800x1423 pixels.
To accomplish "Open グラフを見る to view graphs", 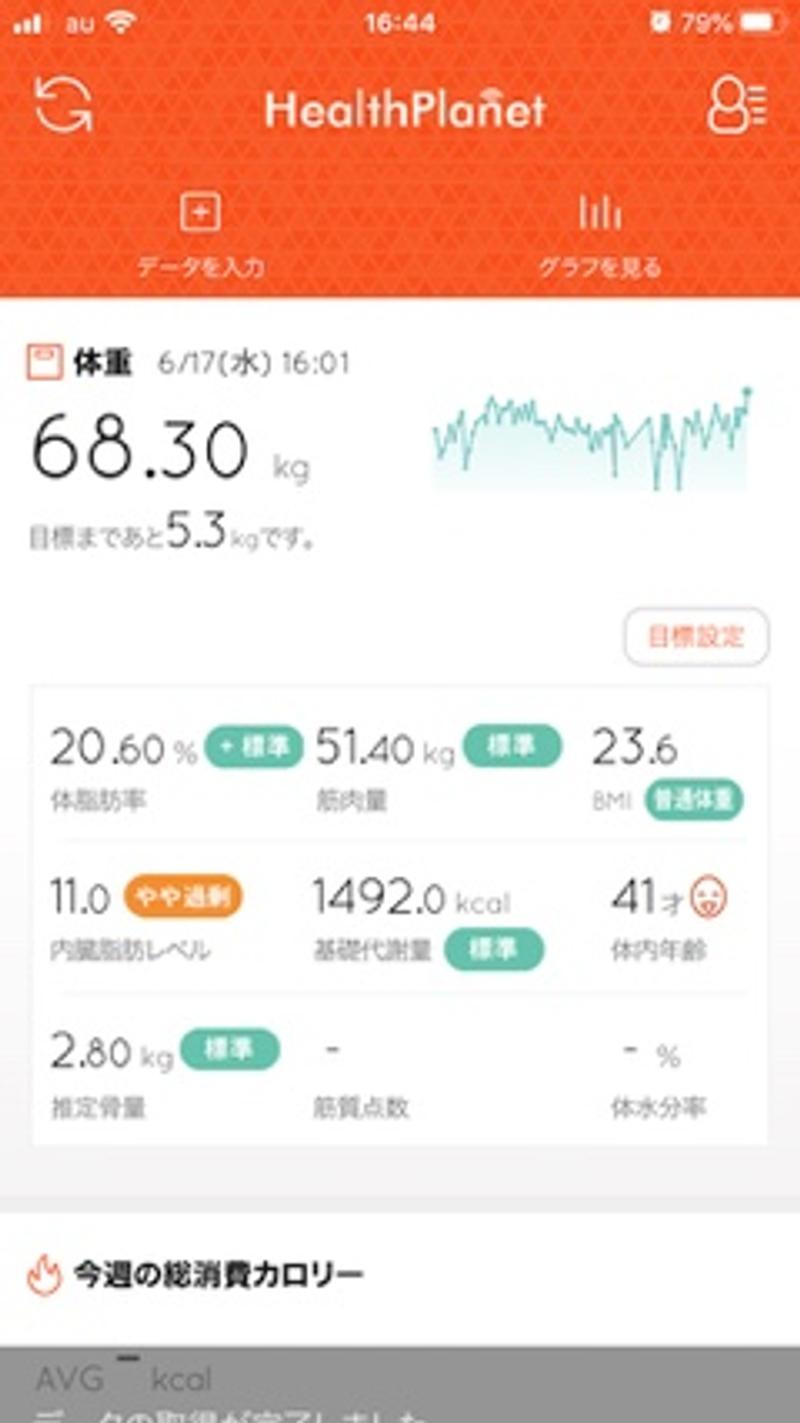I will coord(600,235).
